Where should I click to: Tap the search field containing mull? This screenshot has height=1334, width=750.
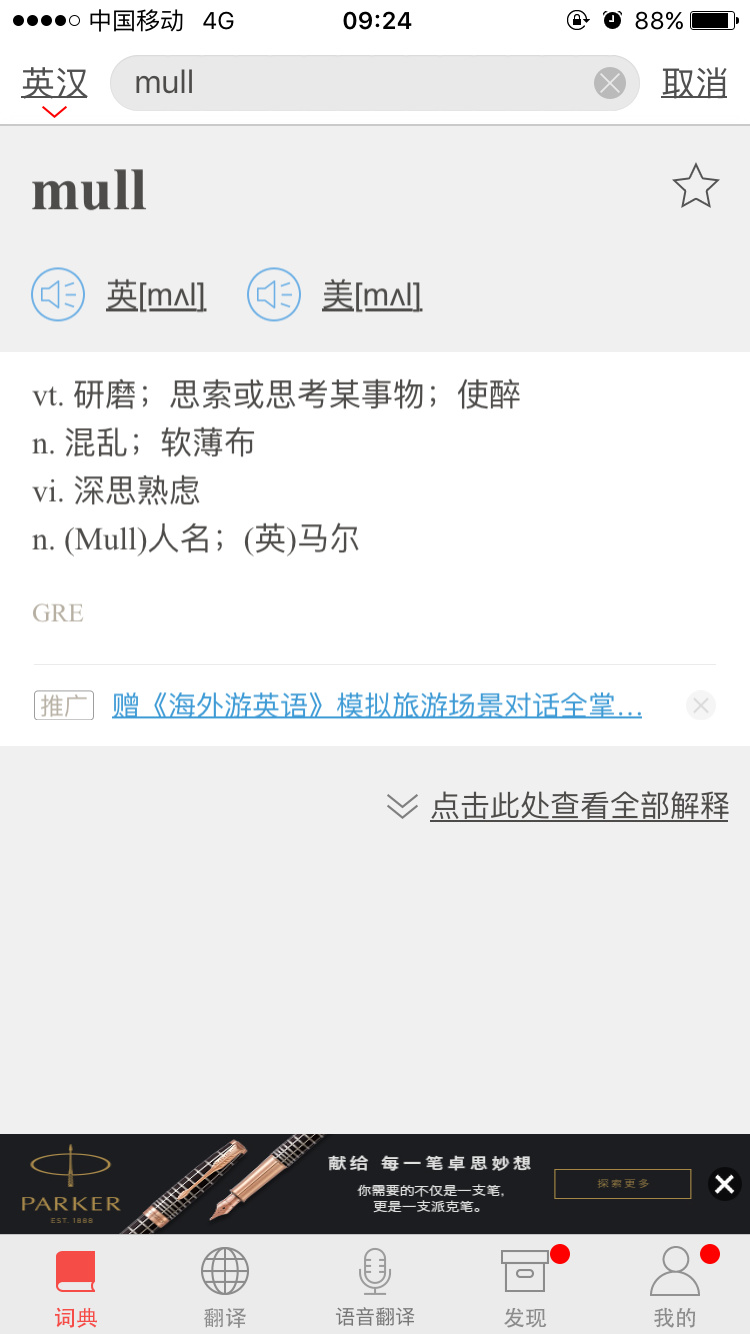pos(374,83)
